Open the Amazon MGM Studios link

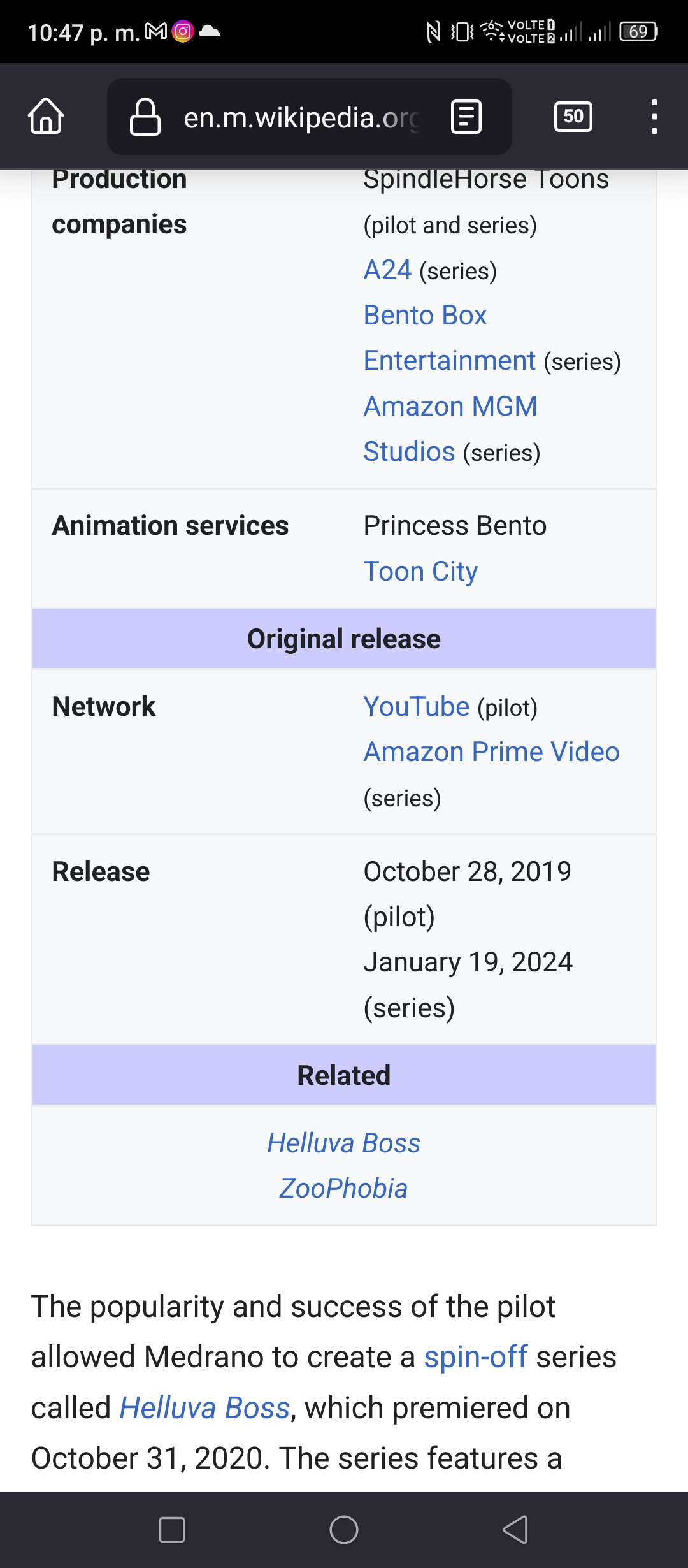(450, 428)
